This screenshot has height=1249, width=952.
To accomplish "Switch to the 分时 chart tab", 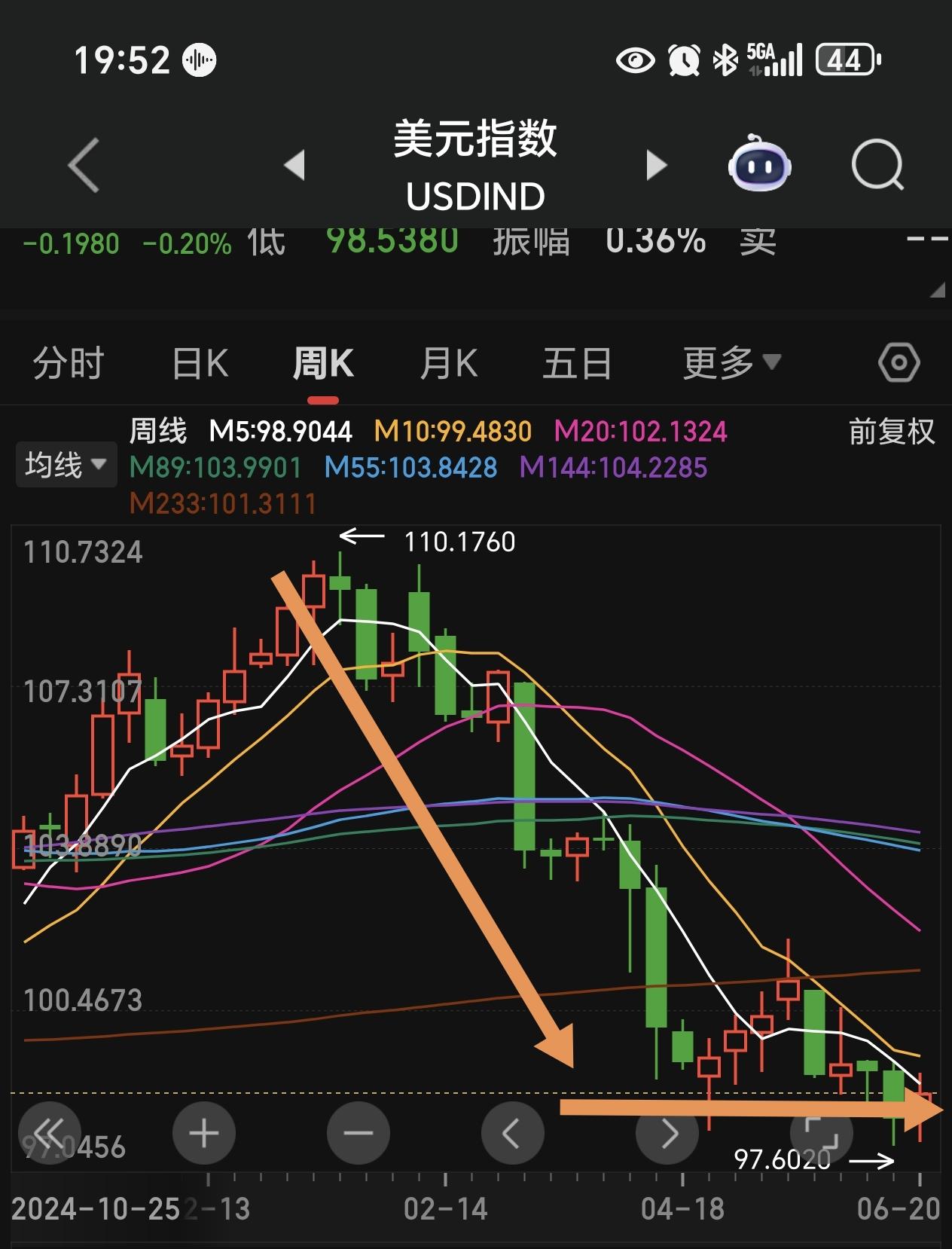I will [68, 364].
